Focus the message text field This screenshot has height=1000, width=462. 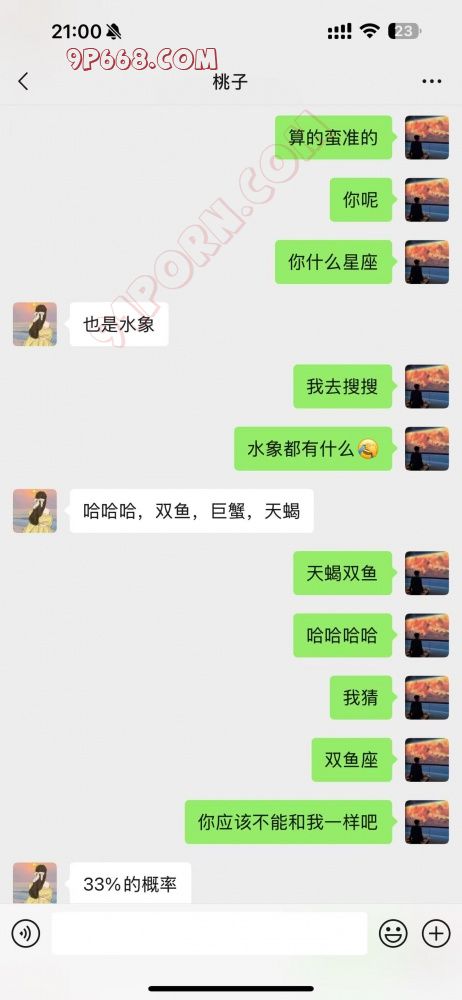[x=209, y=934]
